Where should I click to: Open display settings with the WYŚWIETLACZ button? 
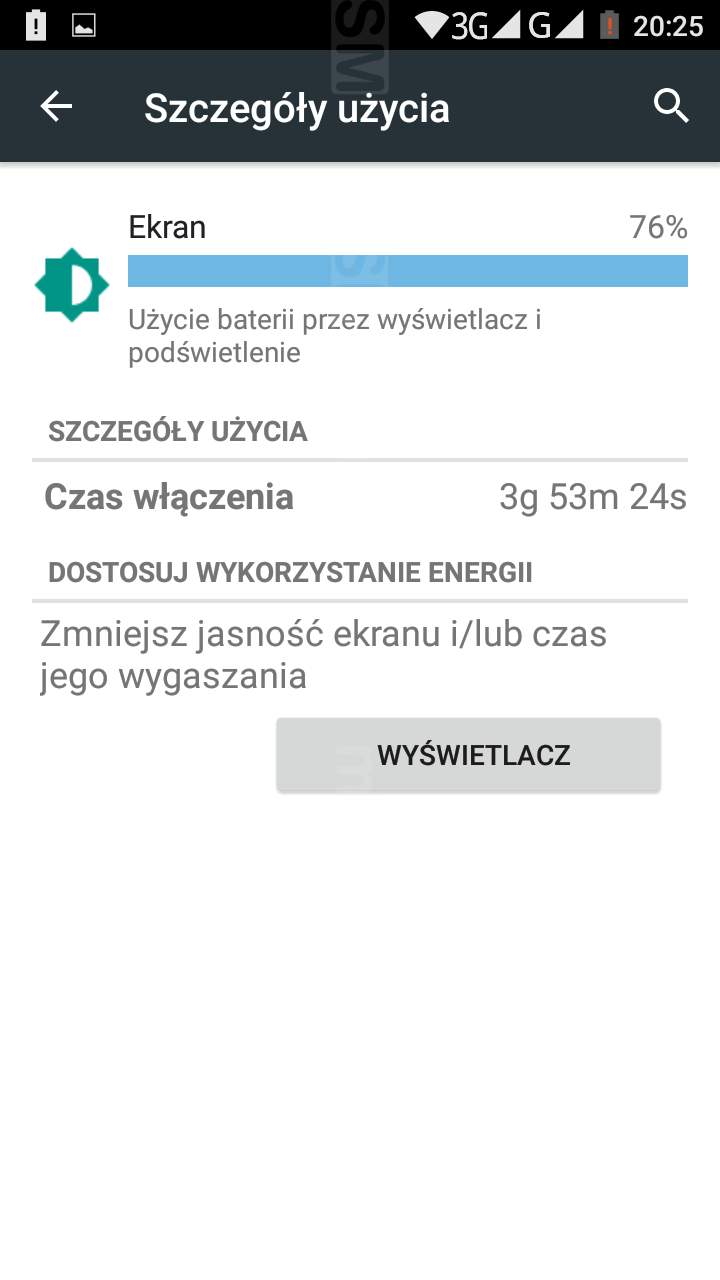468,755
